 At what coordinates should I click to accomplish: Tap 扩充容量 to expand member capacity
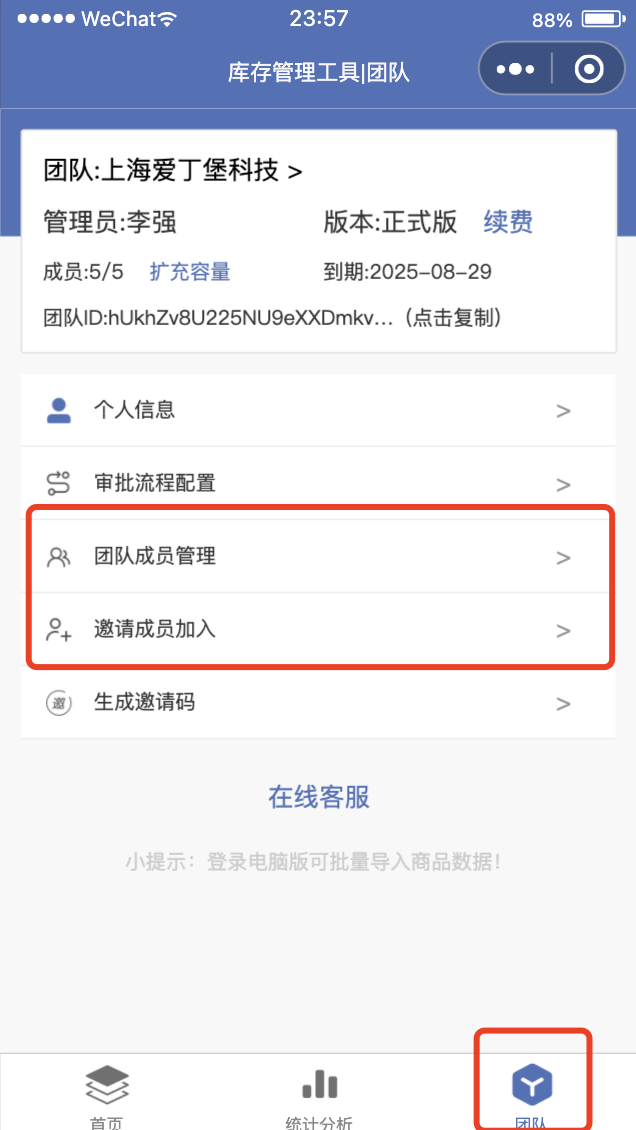click(x=190, y=272)
